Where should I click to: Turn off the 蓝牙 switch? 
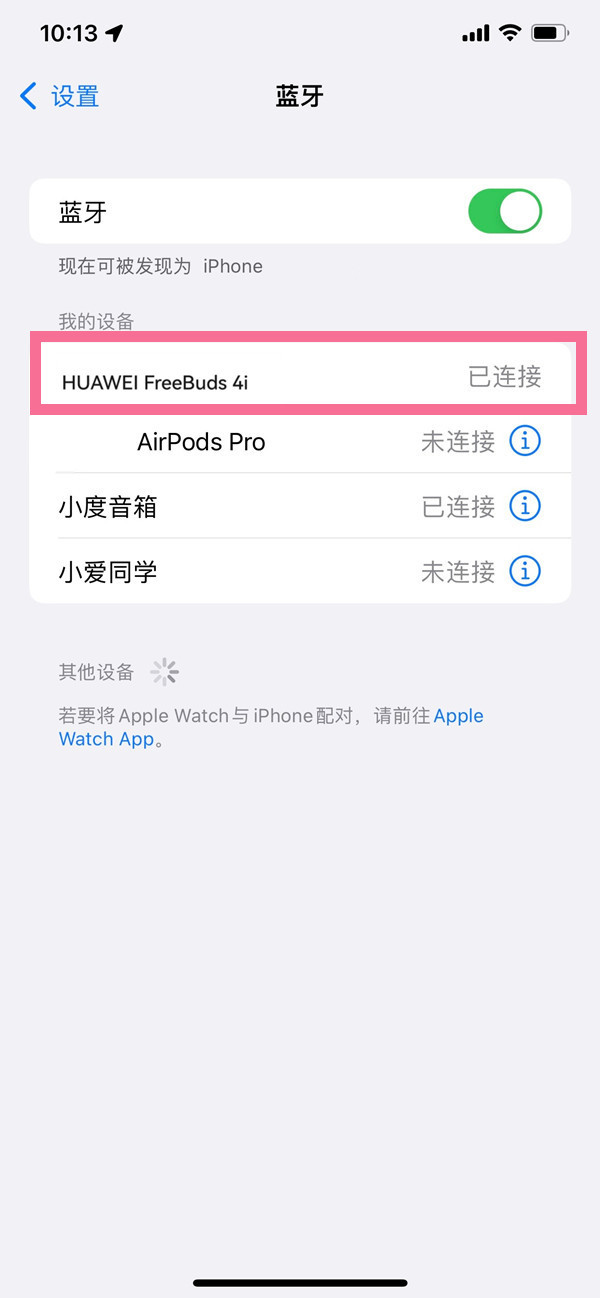click(x=504, y=212)
